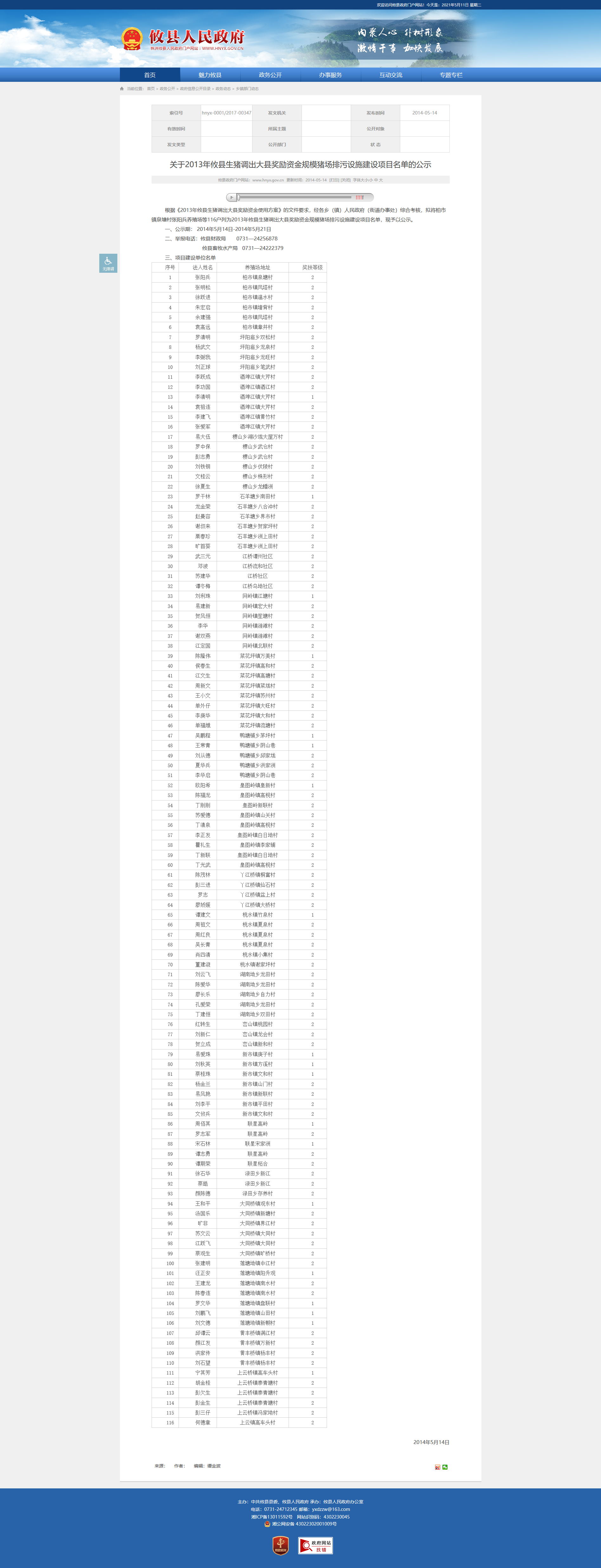Open the 无障碍 accessibility button
This screenshot has height=1568, width=601.
click(x=108, y=263)
